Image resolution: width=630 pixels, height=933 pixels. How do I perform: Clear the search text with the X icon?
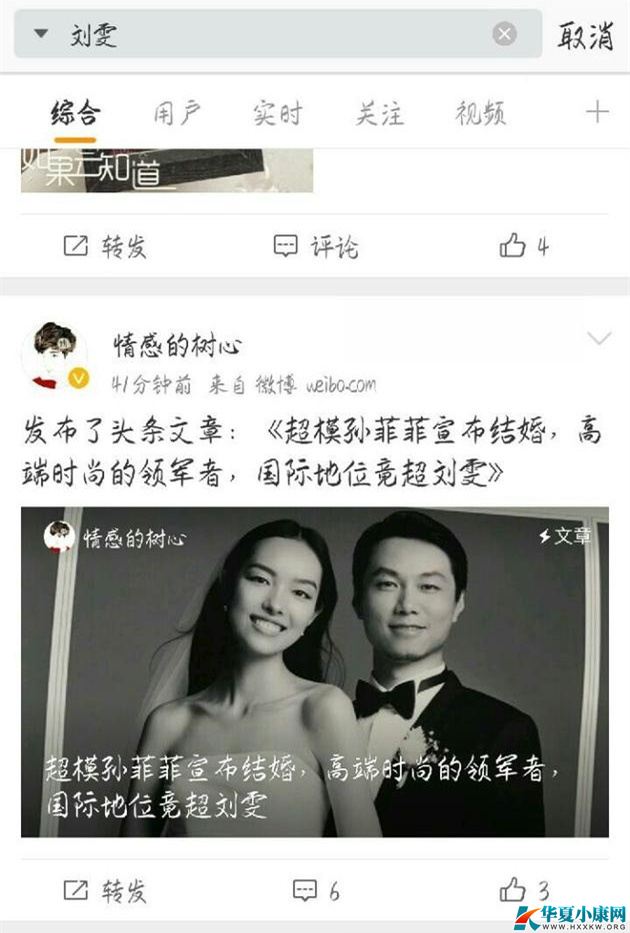point(504,35)
